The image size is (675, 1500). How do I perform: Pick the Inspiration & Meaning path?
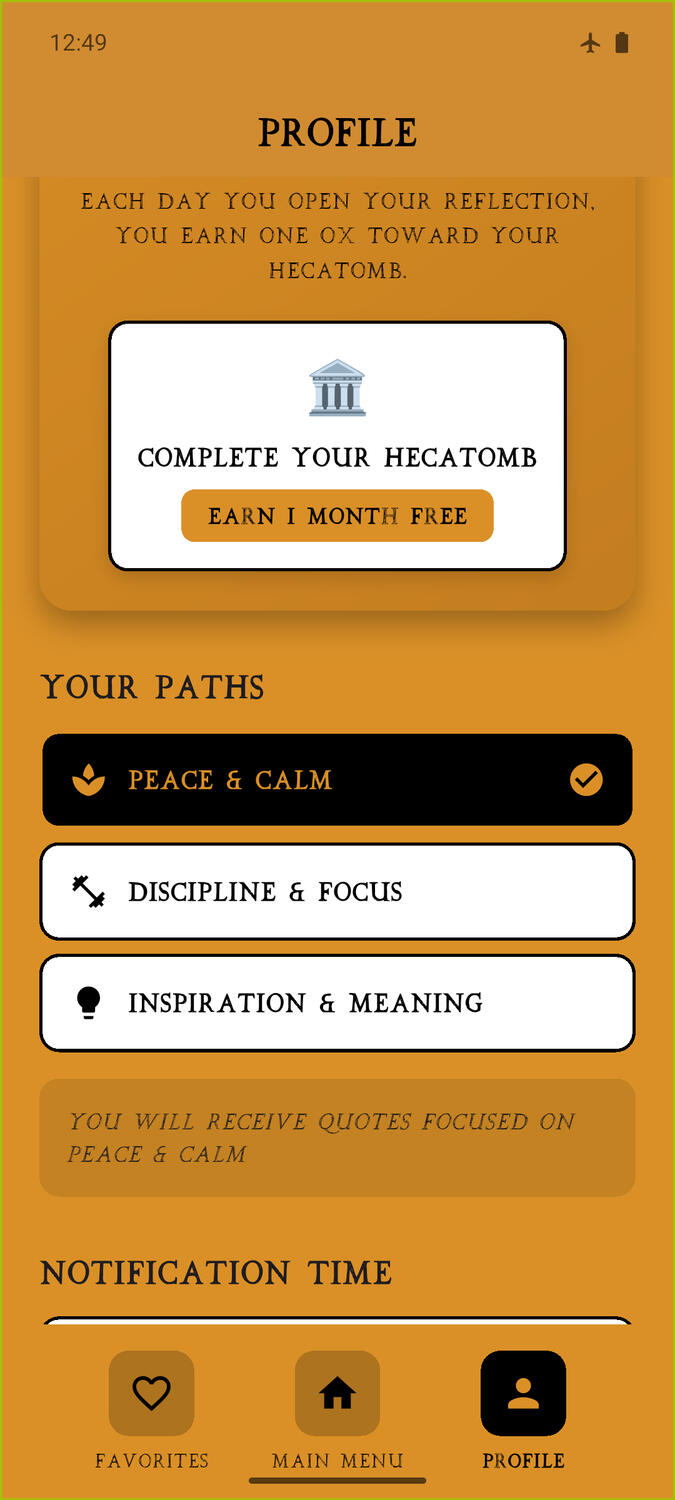(337, 1003)
